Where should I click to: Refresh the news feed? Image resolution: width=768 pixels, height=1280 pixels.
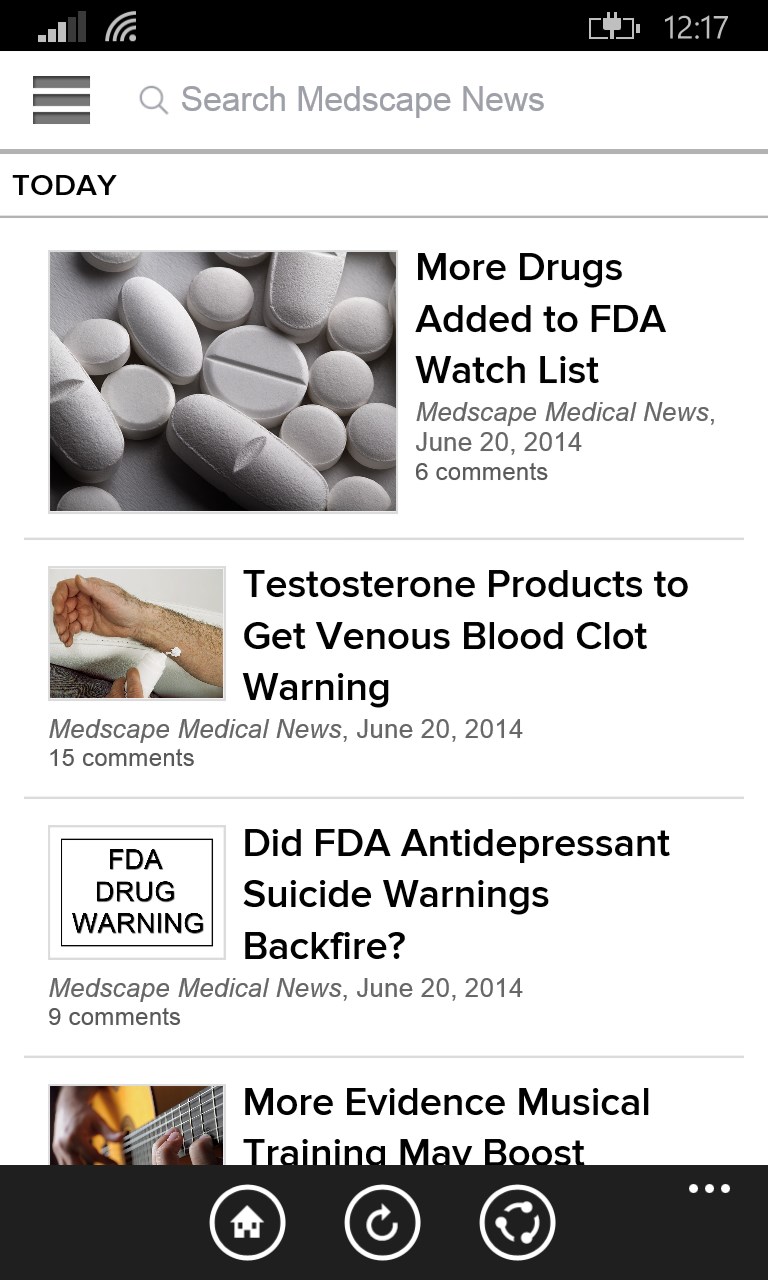383,1222
